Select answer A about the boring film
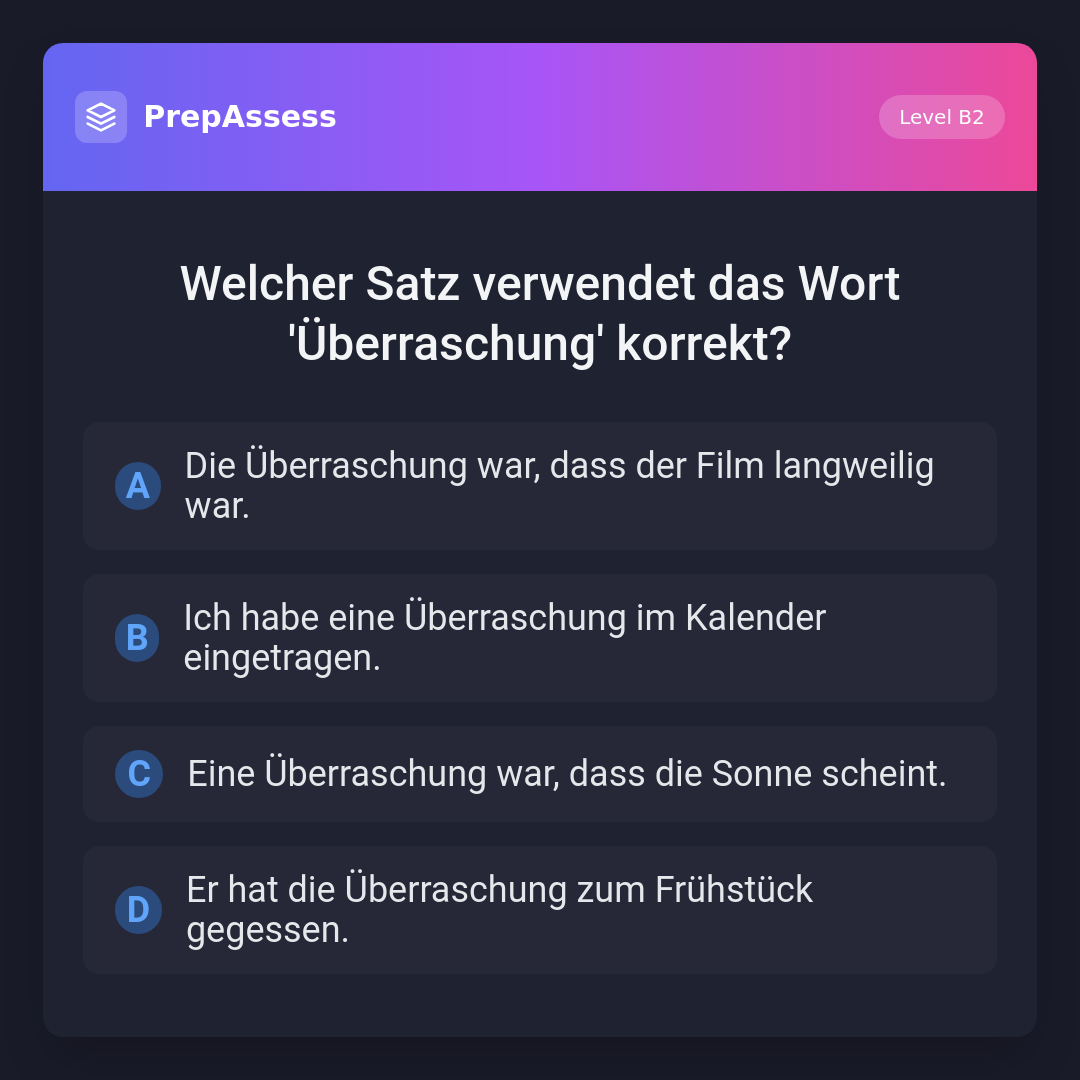 (x=540, y=486)
